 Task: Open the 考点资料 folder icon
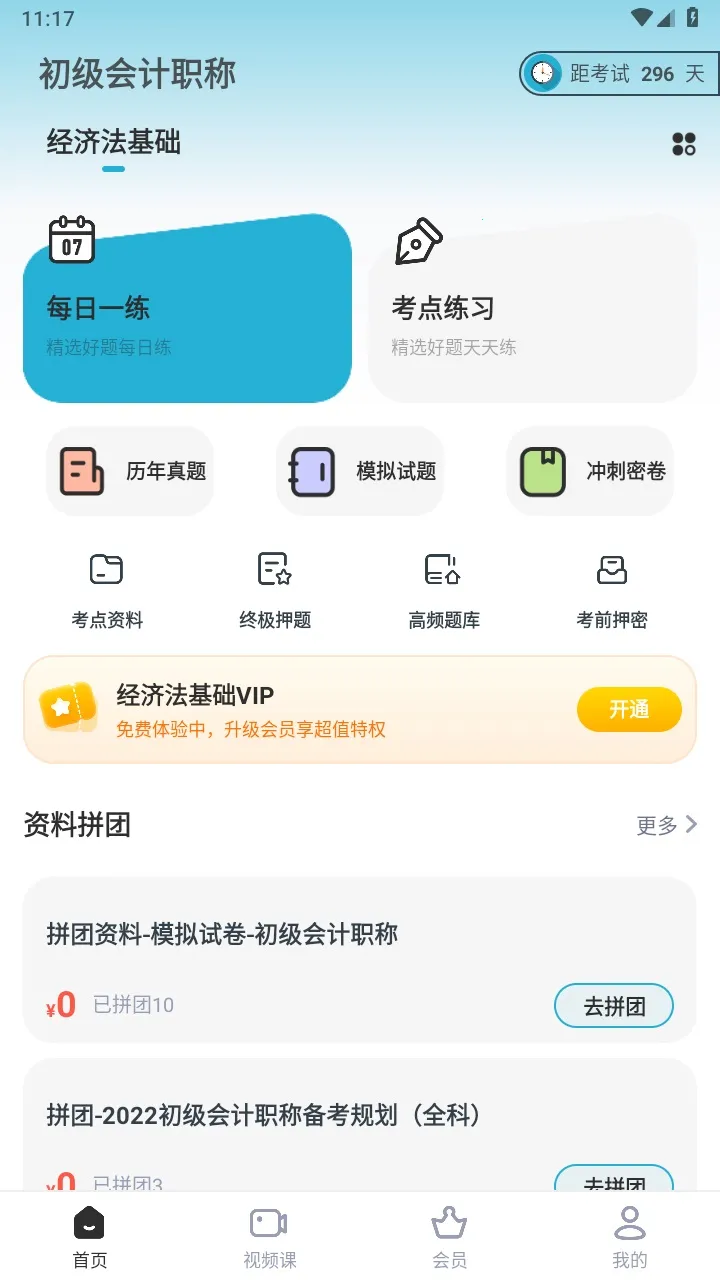coord(105,570)
